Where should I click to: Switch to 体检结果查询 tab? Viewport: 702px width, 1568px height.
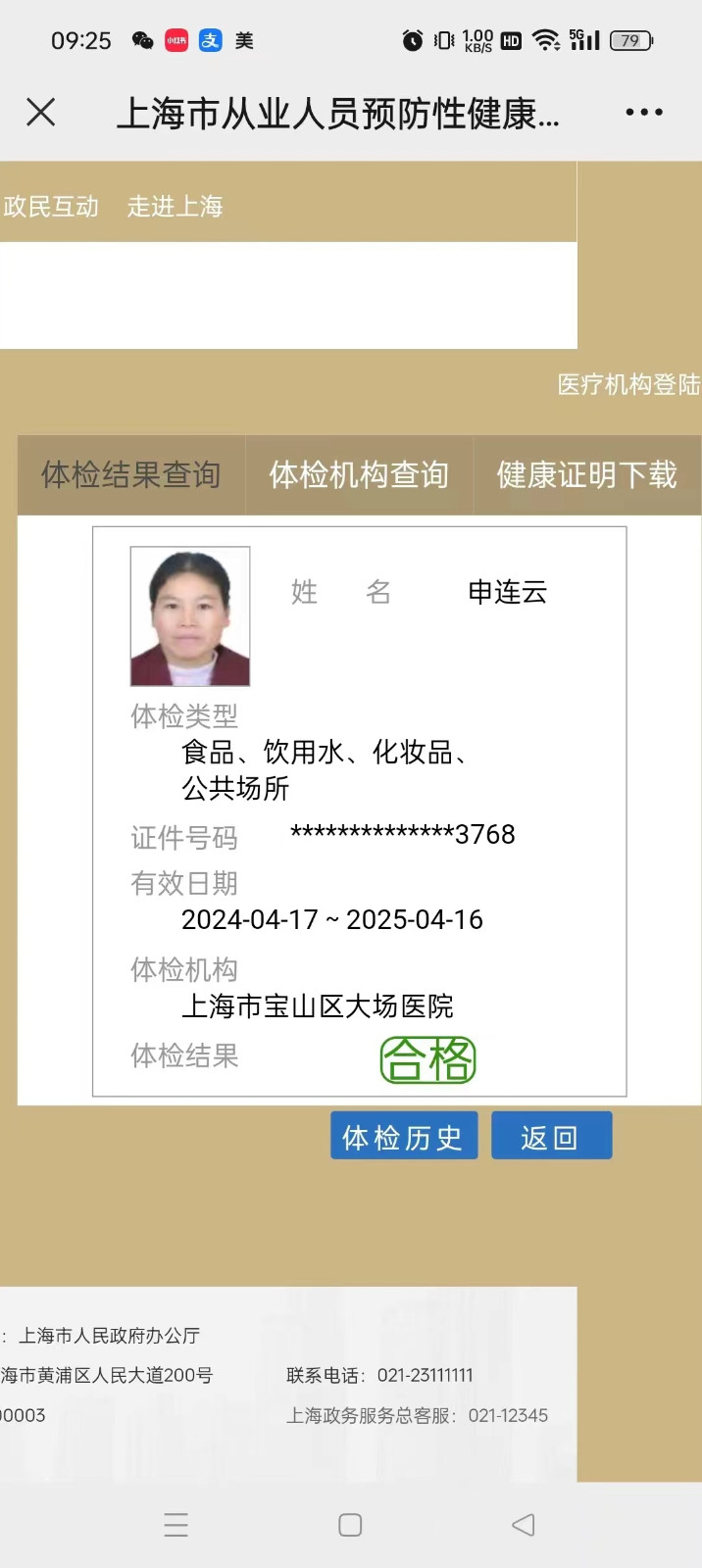[130, 475]
